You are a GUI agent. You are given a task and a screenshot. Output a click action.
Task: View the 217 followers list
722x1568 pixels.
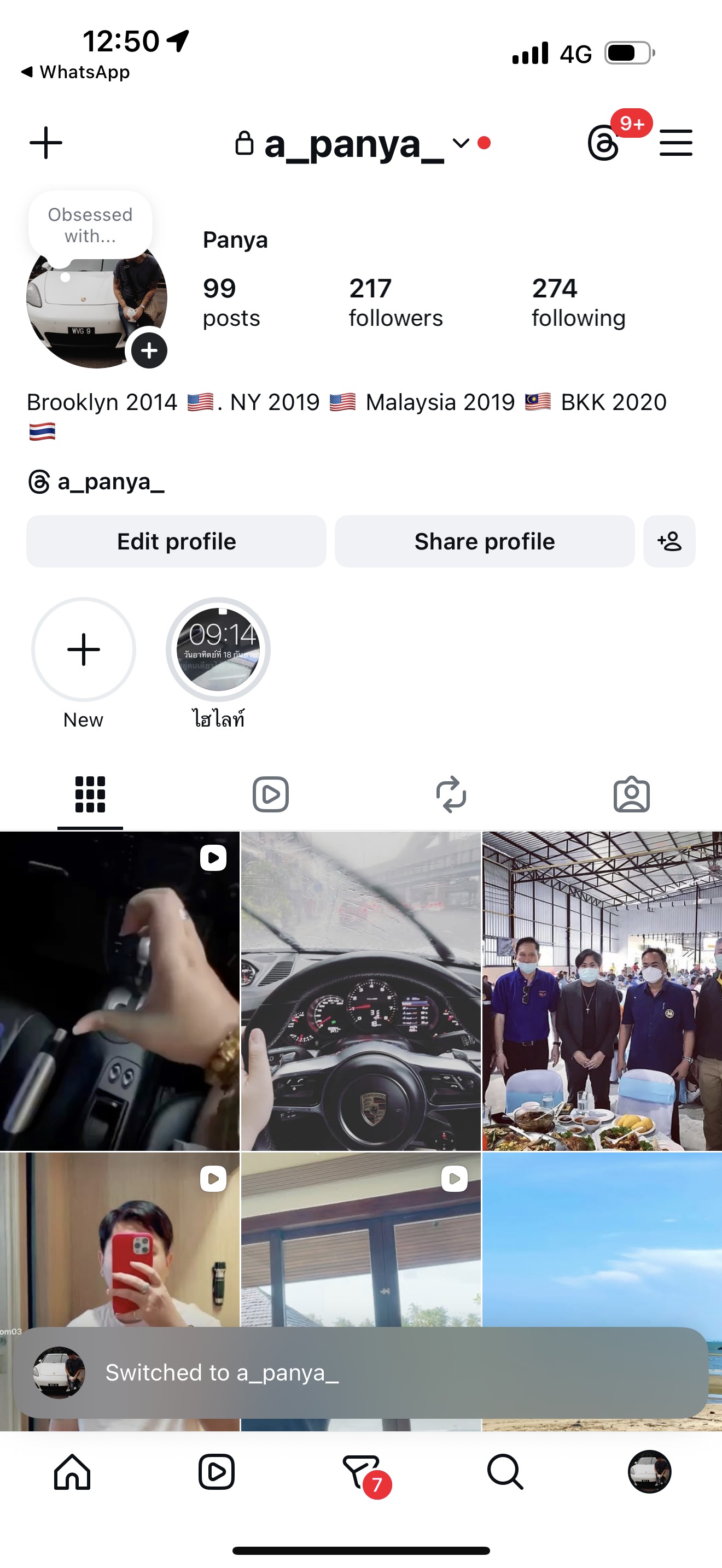(x=395, y=302)
